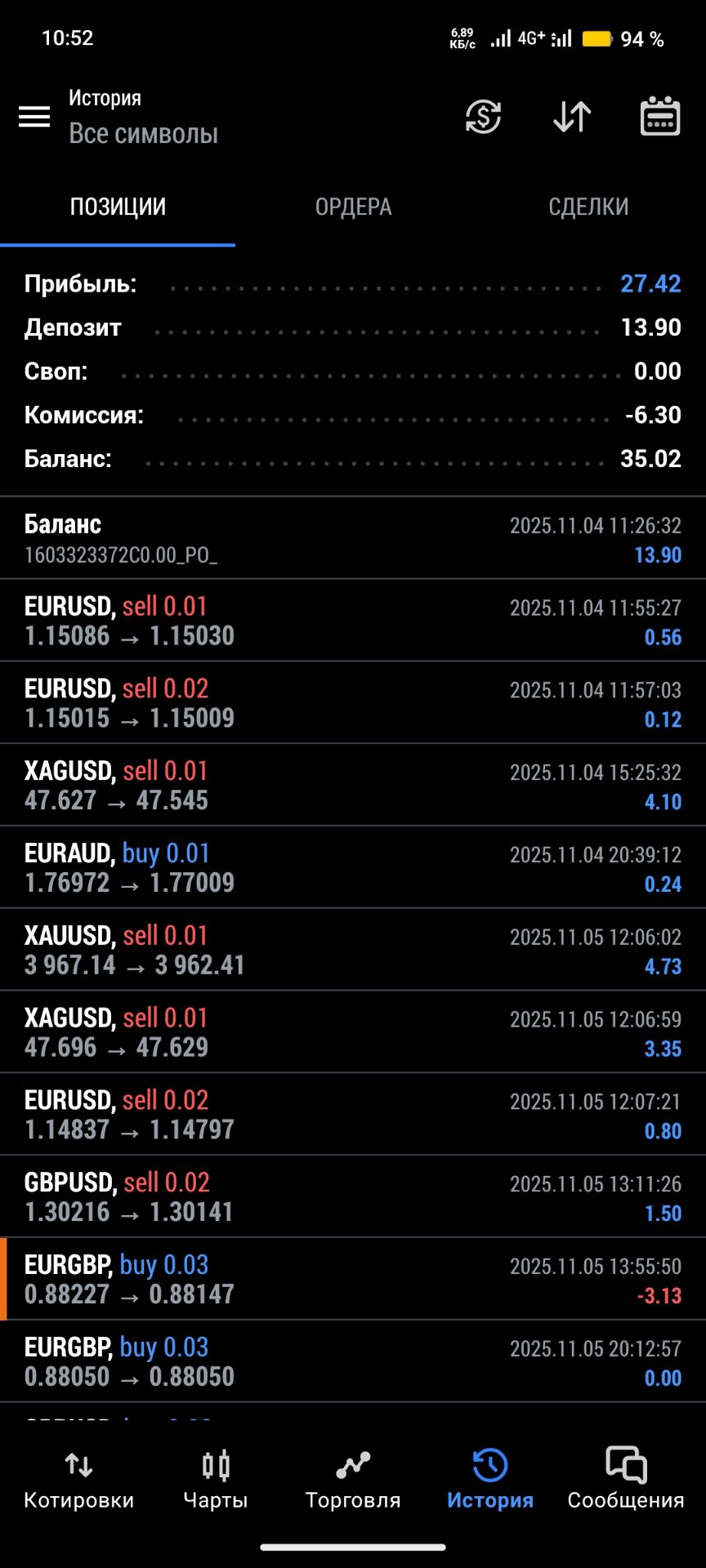Screen dimensions: 706x1568
Task: Open the Сообщения tab
Action: tap(626, 1480)
